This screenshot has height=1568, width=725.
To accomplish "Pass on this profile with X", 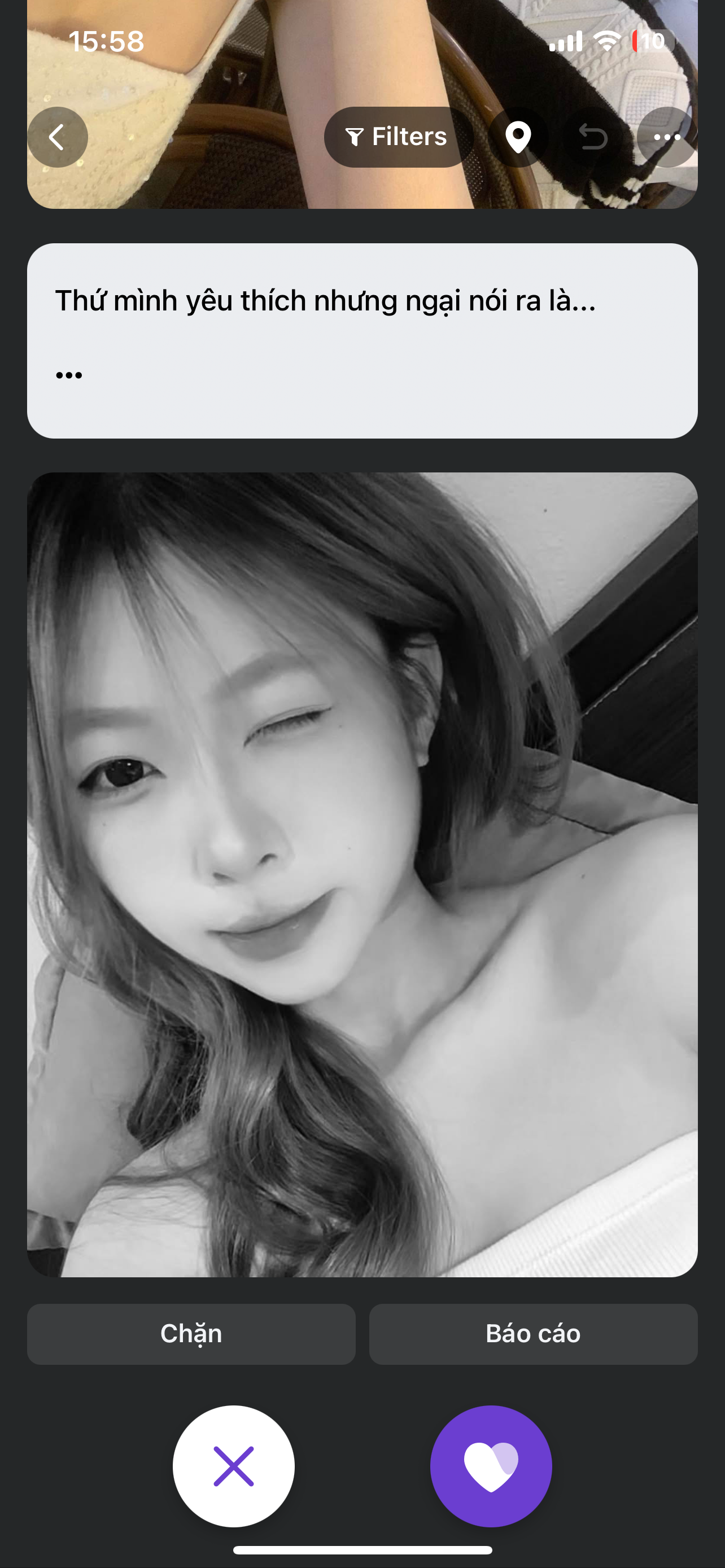I will [x=234, y=1466].
